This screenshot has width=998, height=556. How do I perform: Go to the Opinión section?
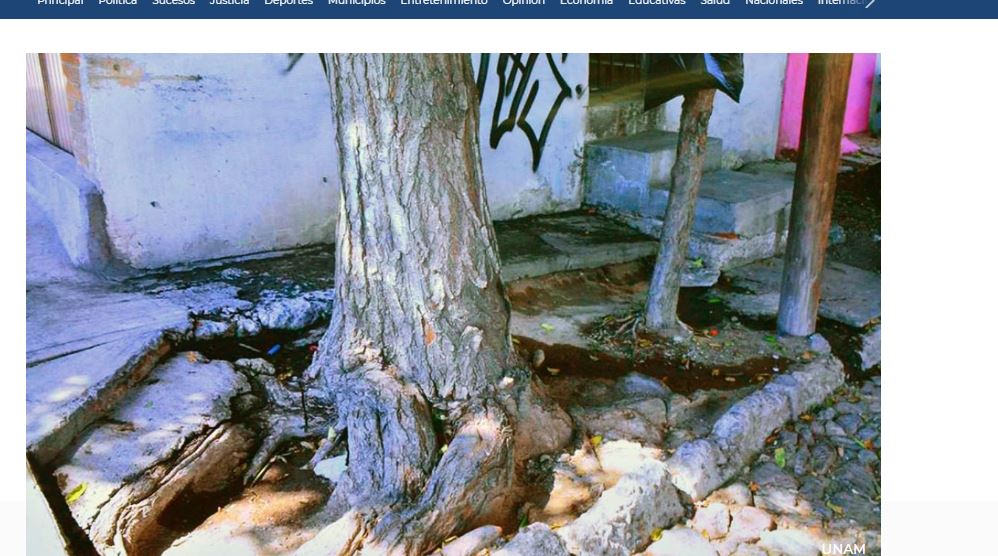click(x=523, y=3)
